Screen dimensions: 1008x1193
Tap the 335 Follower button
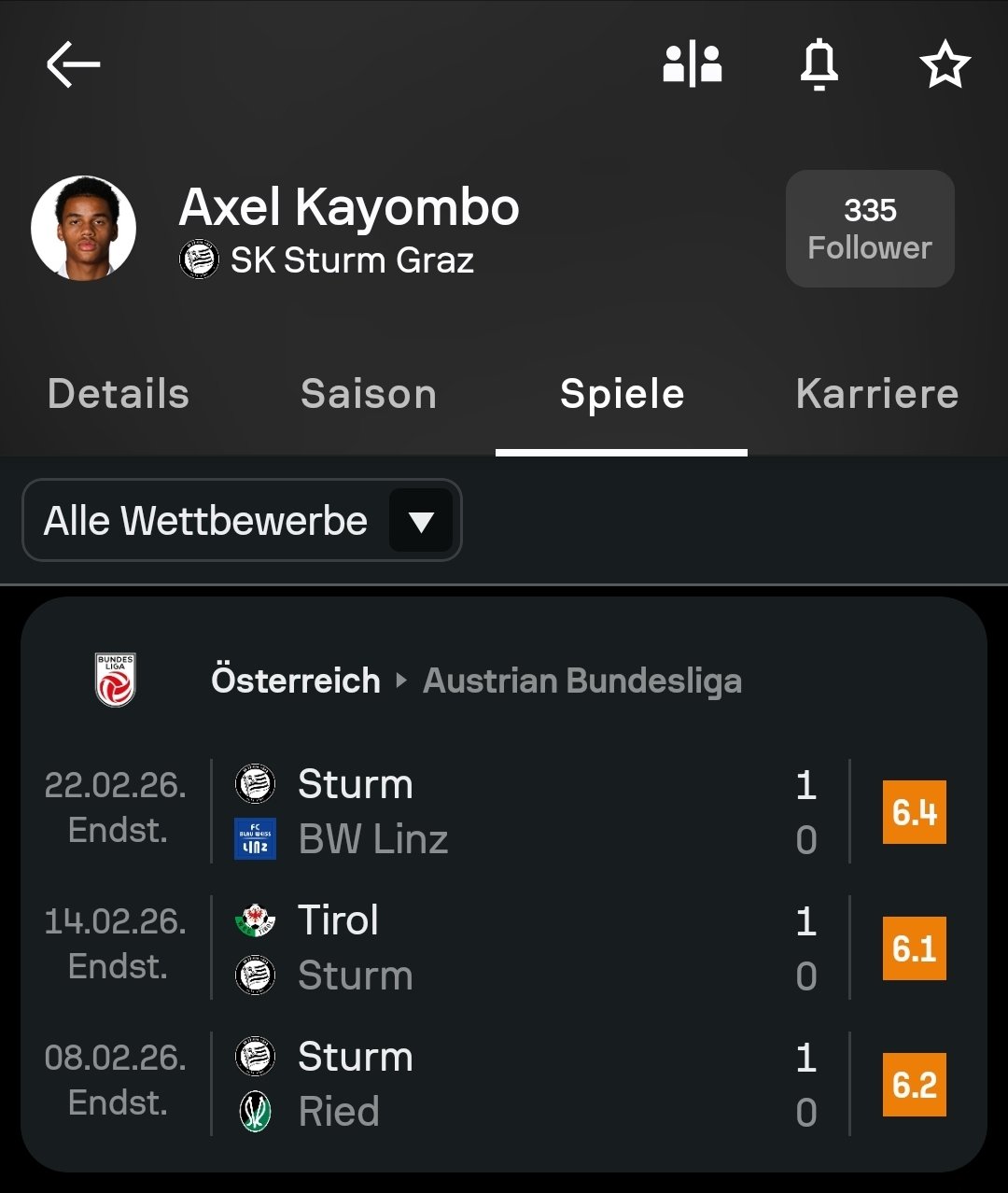(869, 229)
